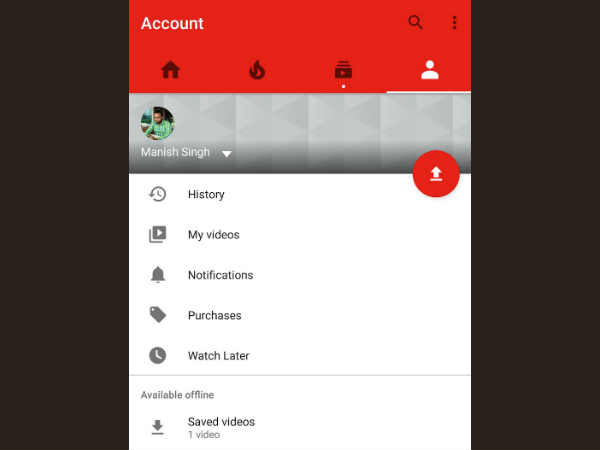Switch to the Trending flame tab
The height and width of the screenshot is (450, 600).
tap(257, 70)
